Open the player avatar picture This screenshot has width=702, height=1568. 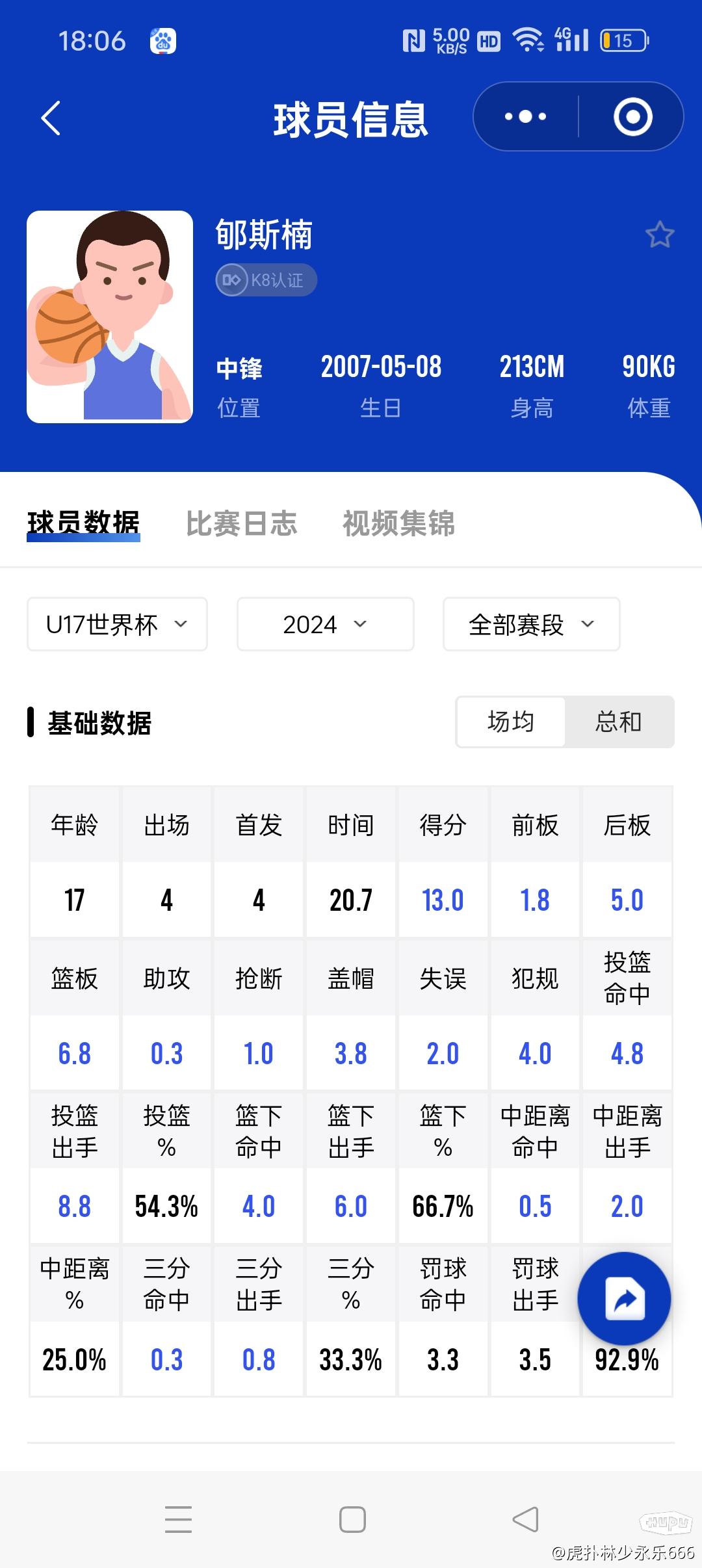110,317
